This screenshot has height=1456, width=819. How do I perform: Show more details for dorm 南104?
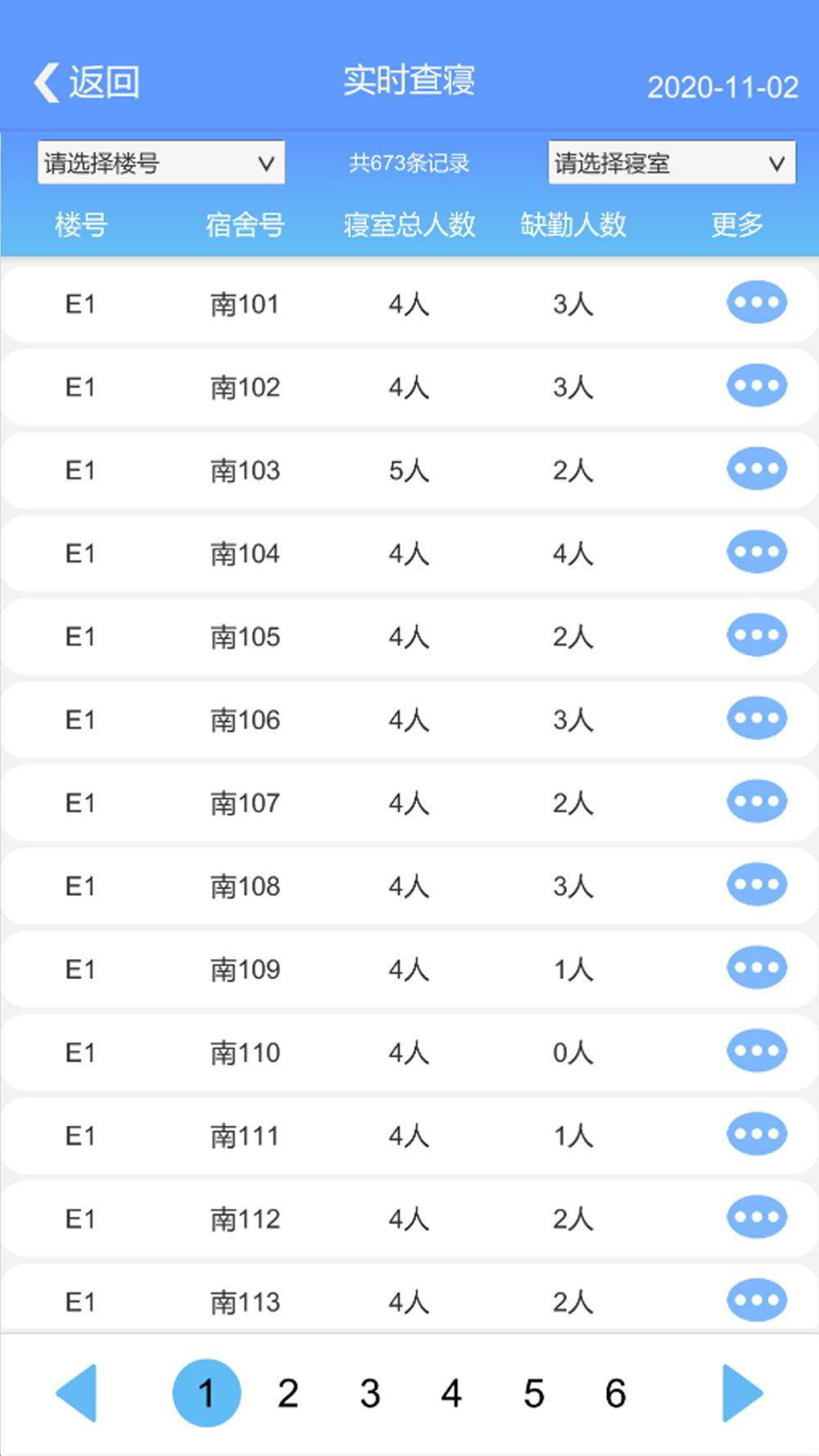click(x=757, y=552)
